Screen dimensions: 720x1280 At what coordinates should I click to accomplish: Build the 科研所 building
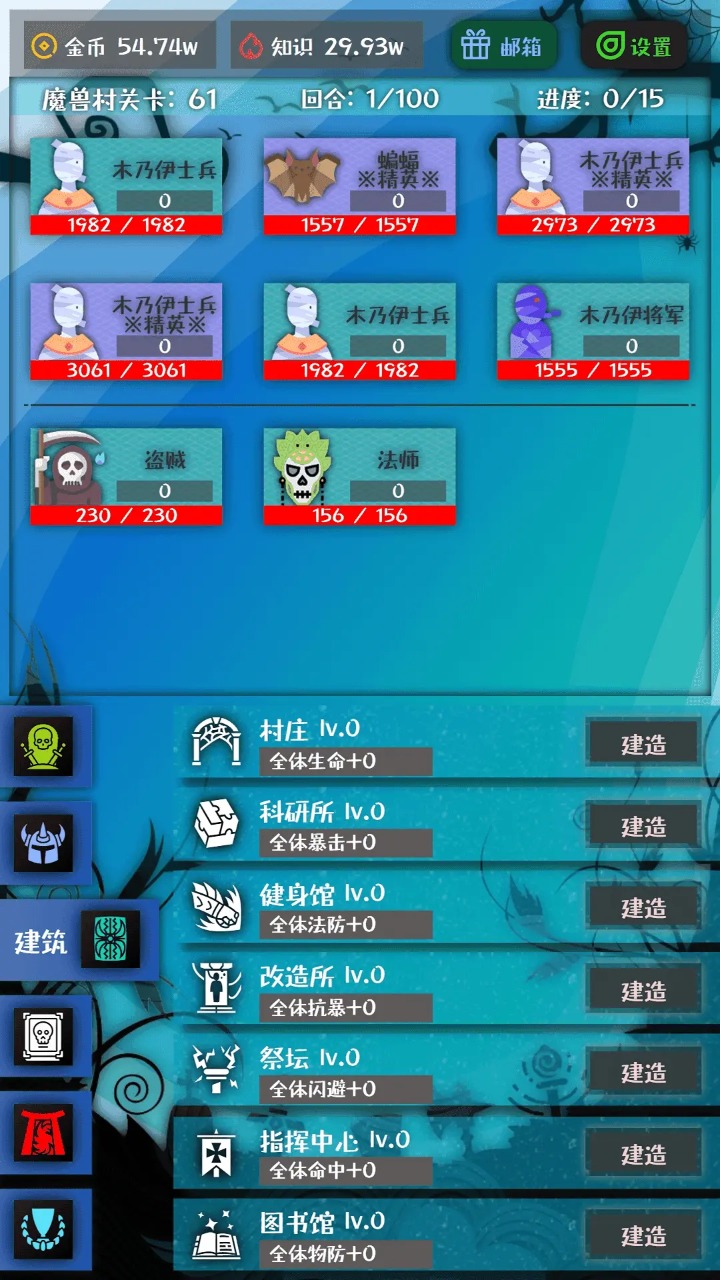643,826
